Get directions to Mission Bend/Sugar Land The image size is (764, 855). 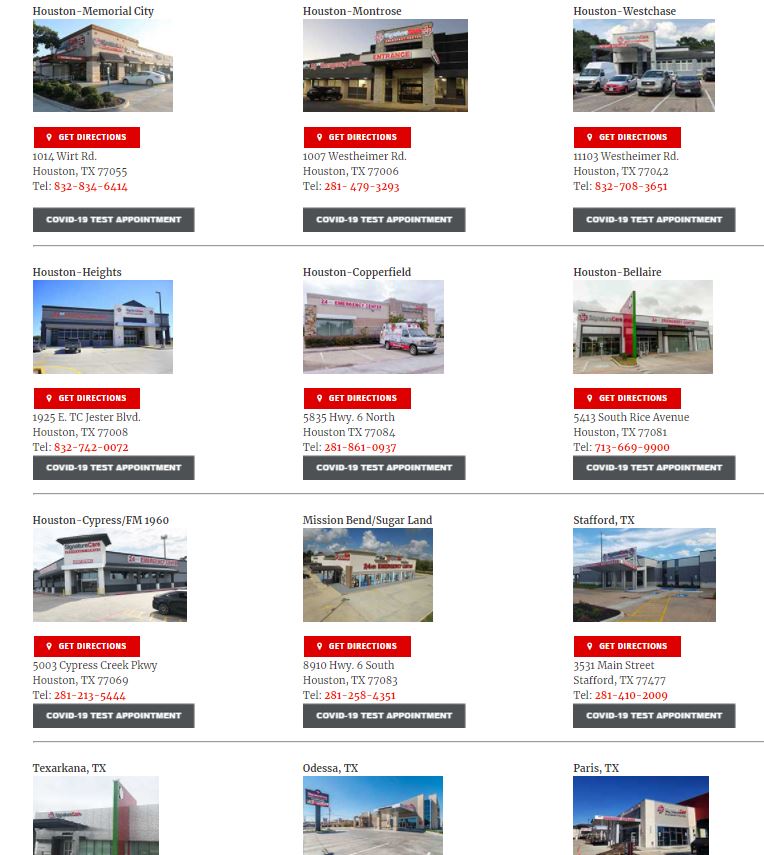pyautogui.click(x=356, y=646)
